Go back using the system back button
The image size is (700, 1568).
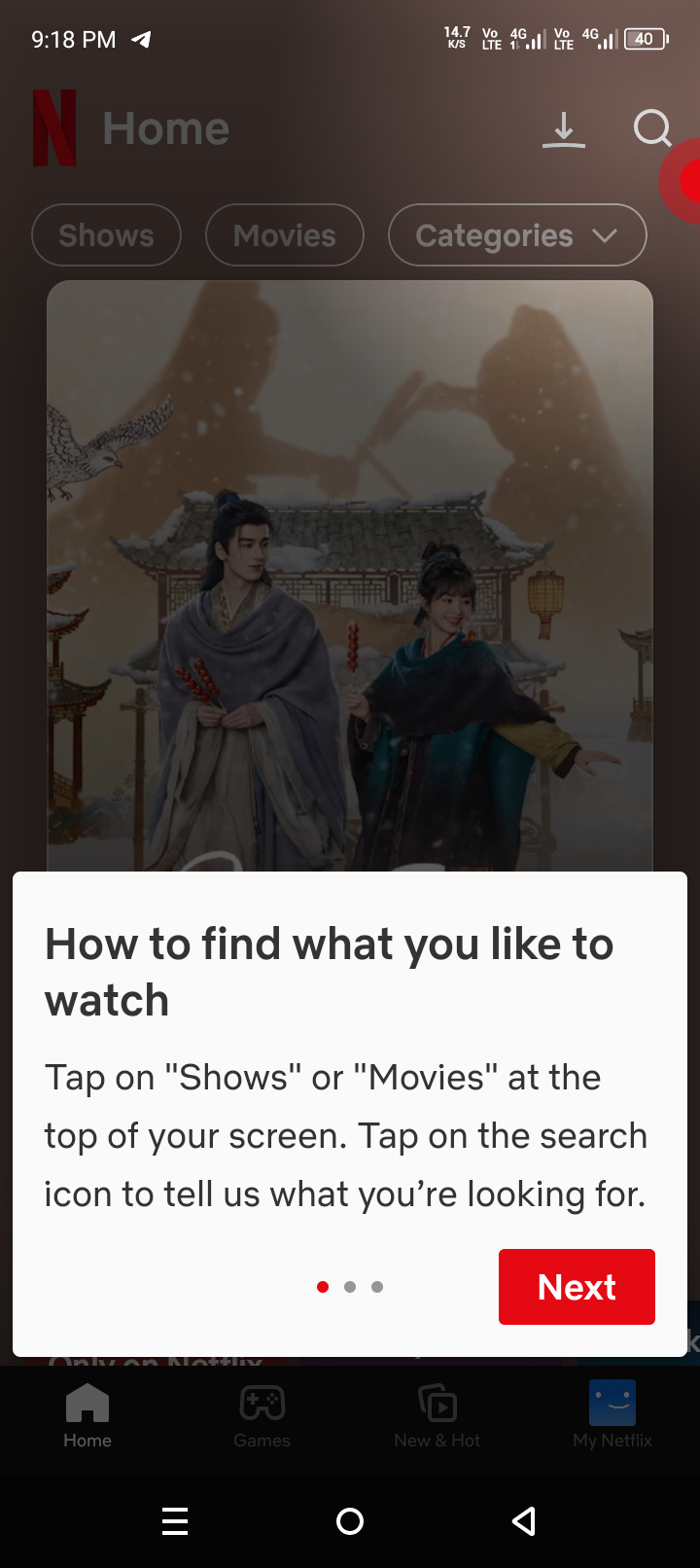524,1521
